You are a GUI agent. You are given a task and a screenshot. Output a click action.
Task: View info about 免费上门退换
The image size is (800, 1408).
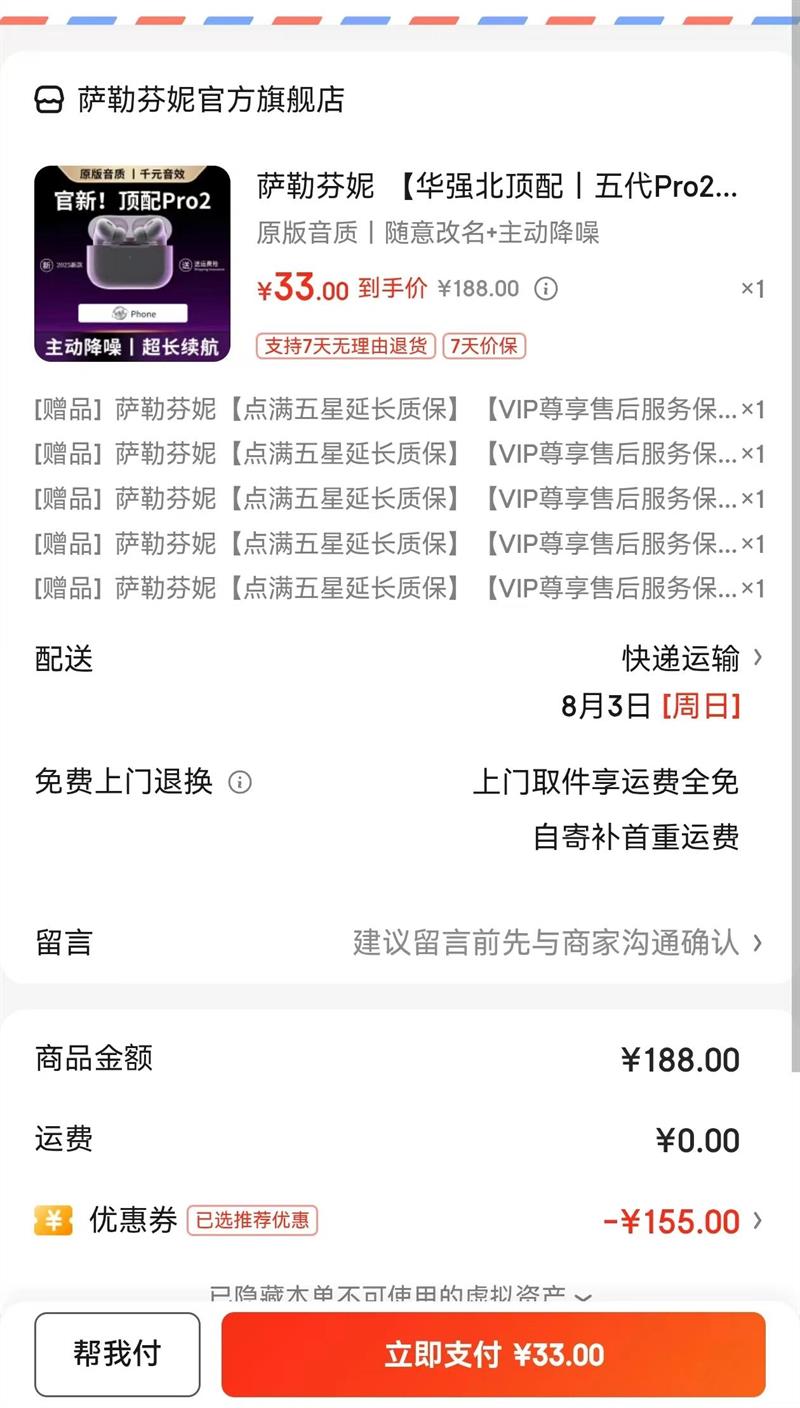[x=240, y=782]
